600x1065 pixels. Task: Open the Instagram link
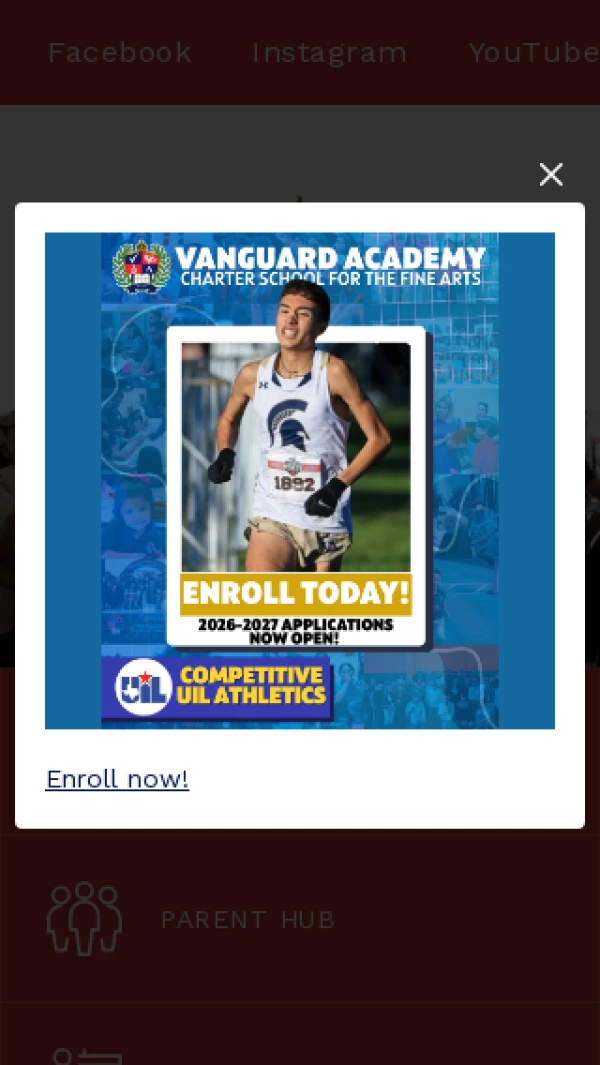329,52
